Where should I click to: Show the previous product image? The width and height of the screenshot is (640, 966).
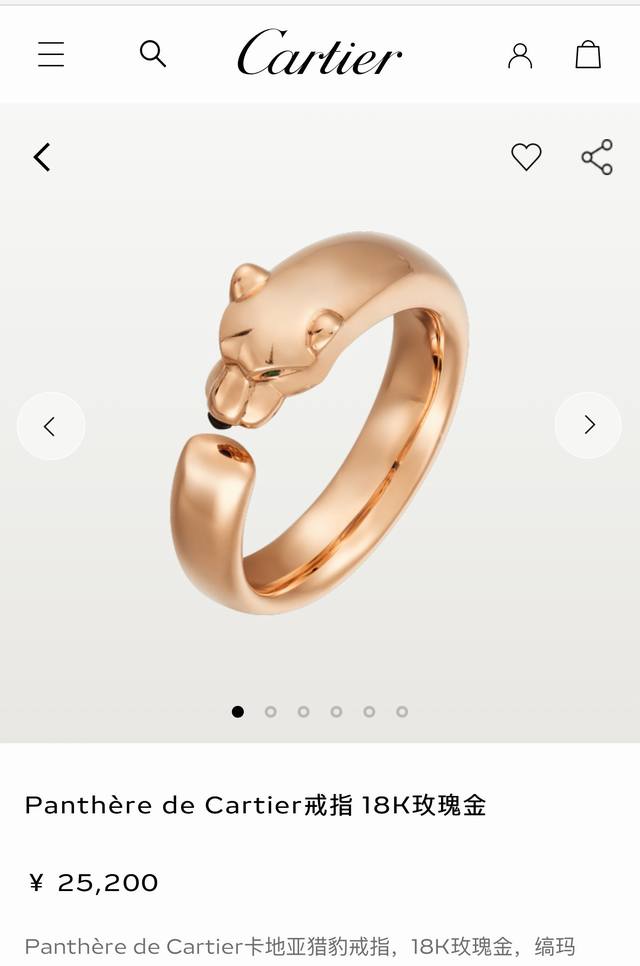50,426
